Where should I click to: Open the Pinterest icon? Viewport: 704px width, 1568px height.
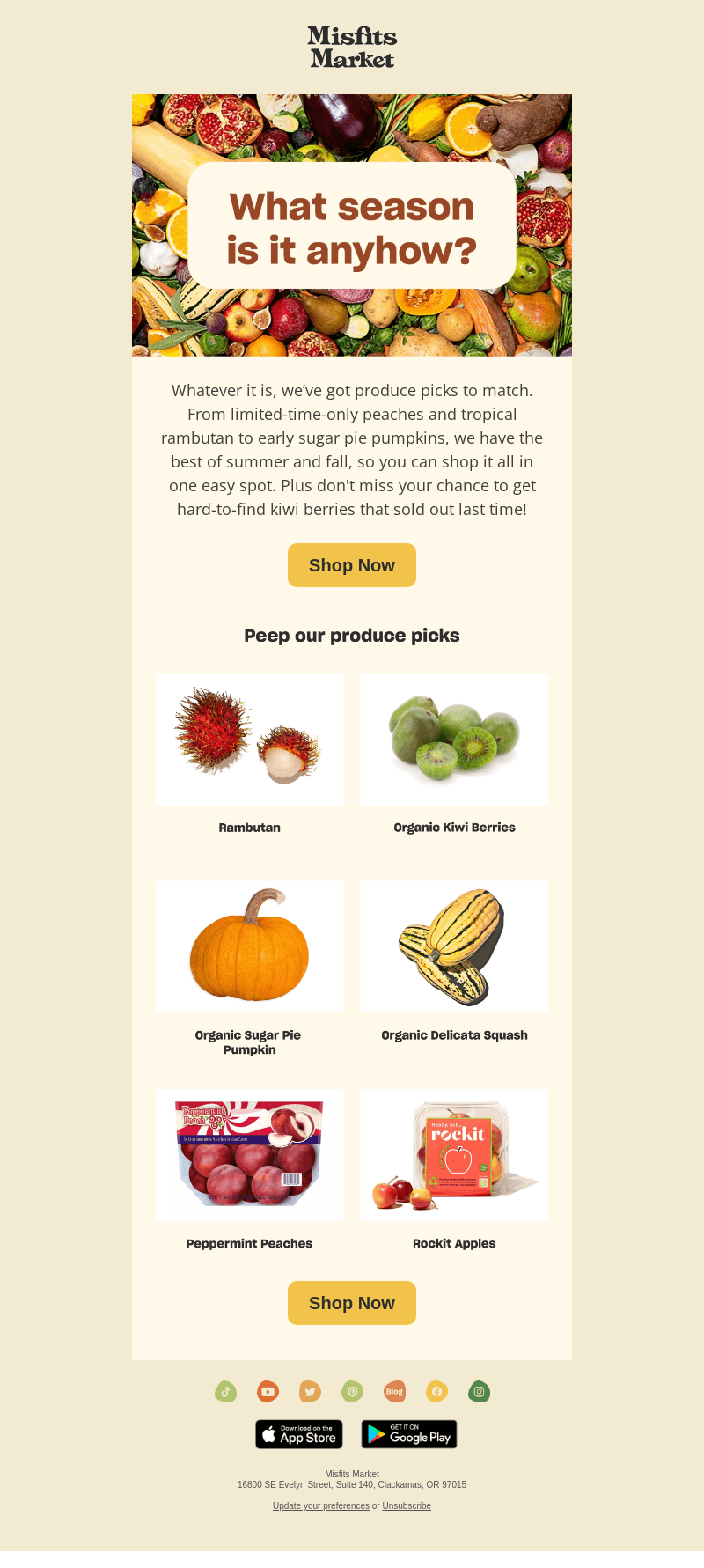[352, 1392]
